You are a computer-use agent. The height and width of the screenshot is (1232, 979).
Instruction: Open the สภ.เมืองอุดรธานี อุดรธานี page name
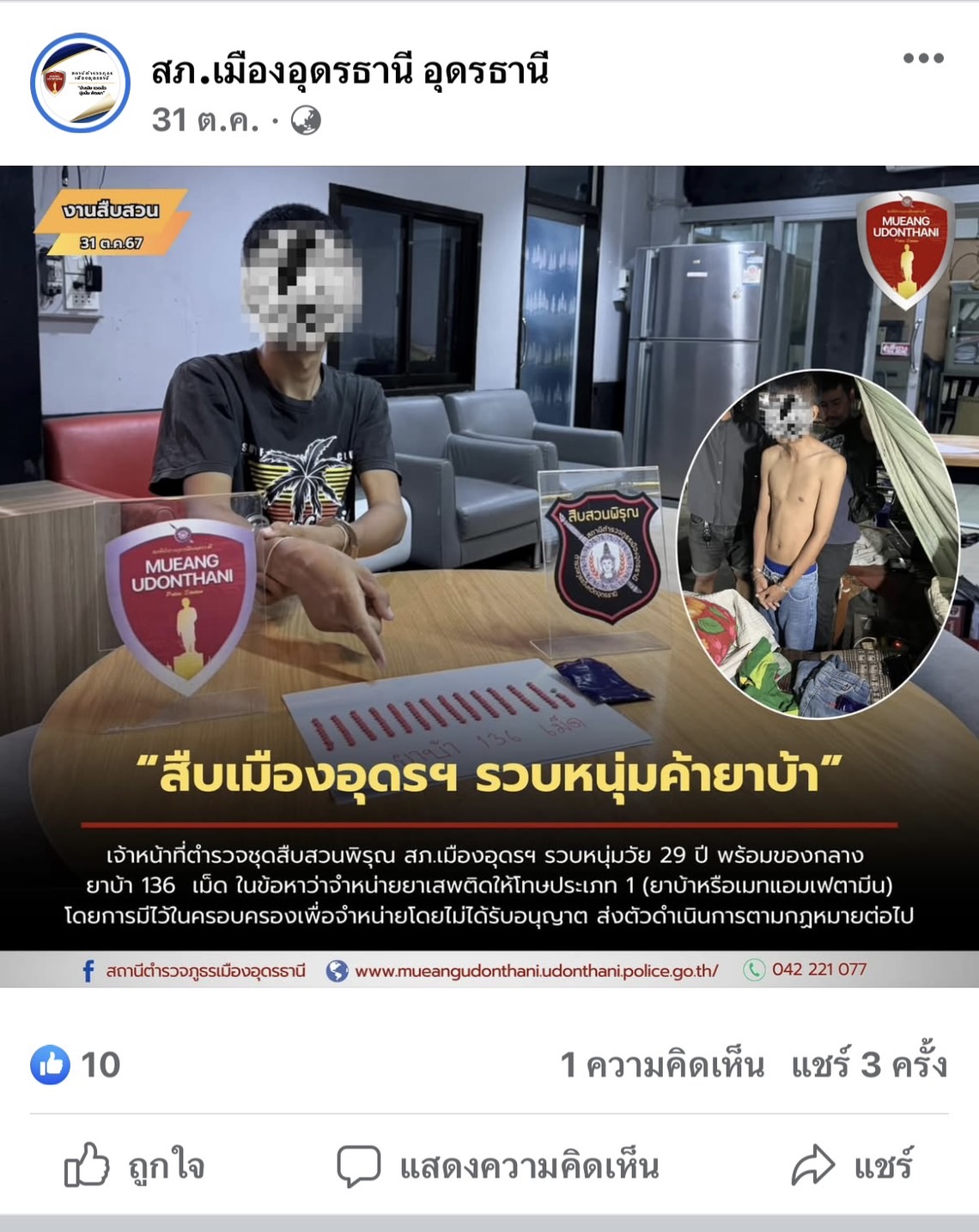point(350,70)
